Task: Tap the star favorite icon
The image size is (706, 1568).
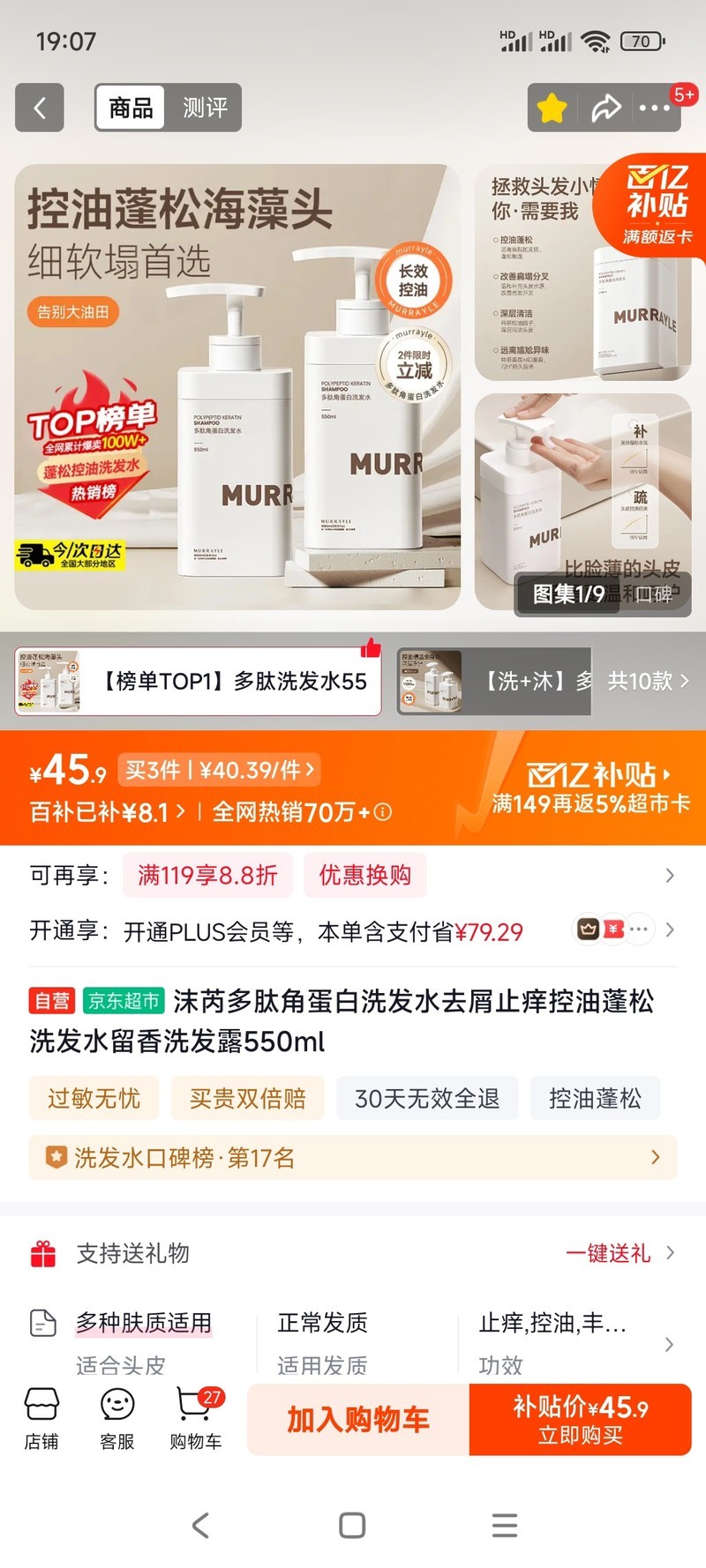Action: 552,108
